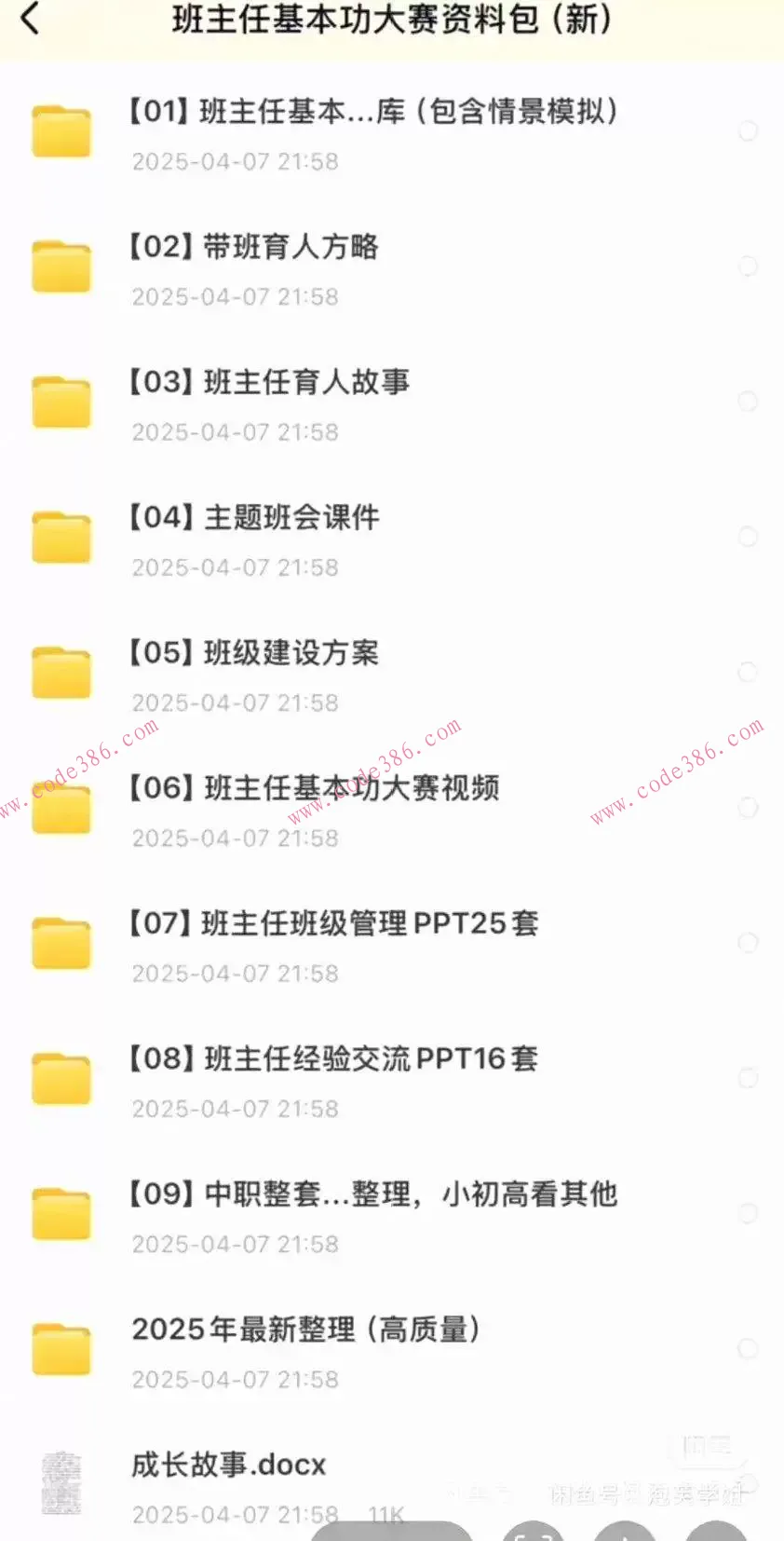The image size is (784, 1541).
Task: Open folder 【09】中职整套…整理，小初高看其他
Action: 372,1194
